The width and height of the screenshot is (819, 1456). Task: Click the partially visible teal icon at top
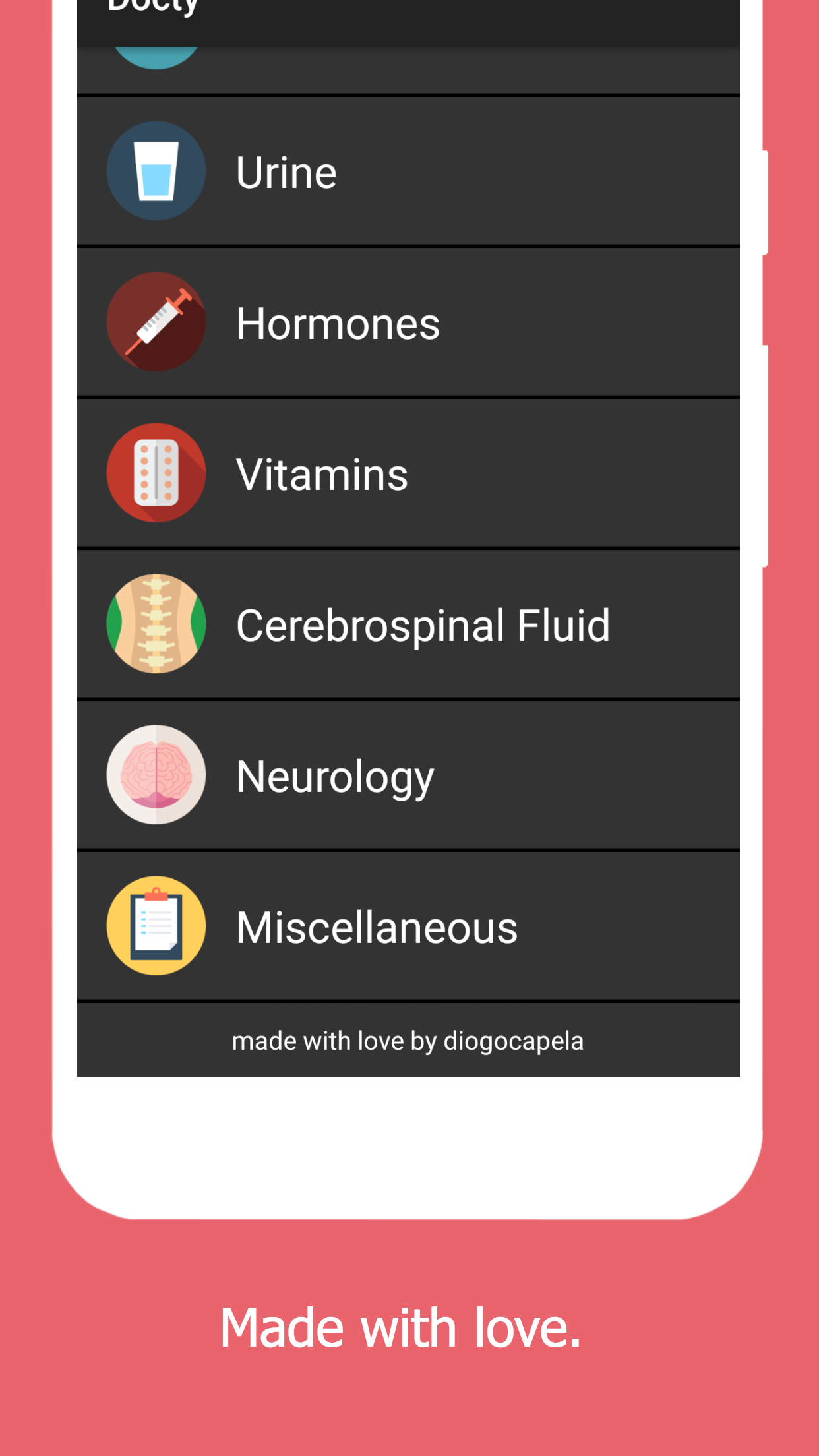tap(157, 59)
